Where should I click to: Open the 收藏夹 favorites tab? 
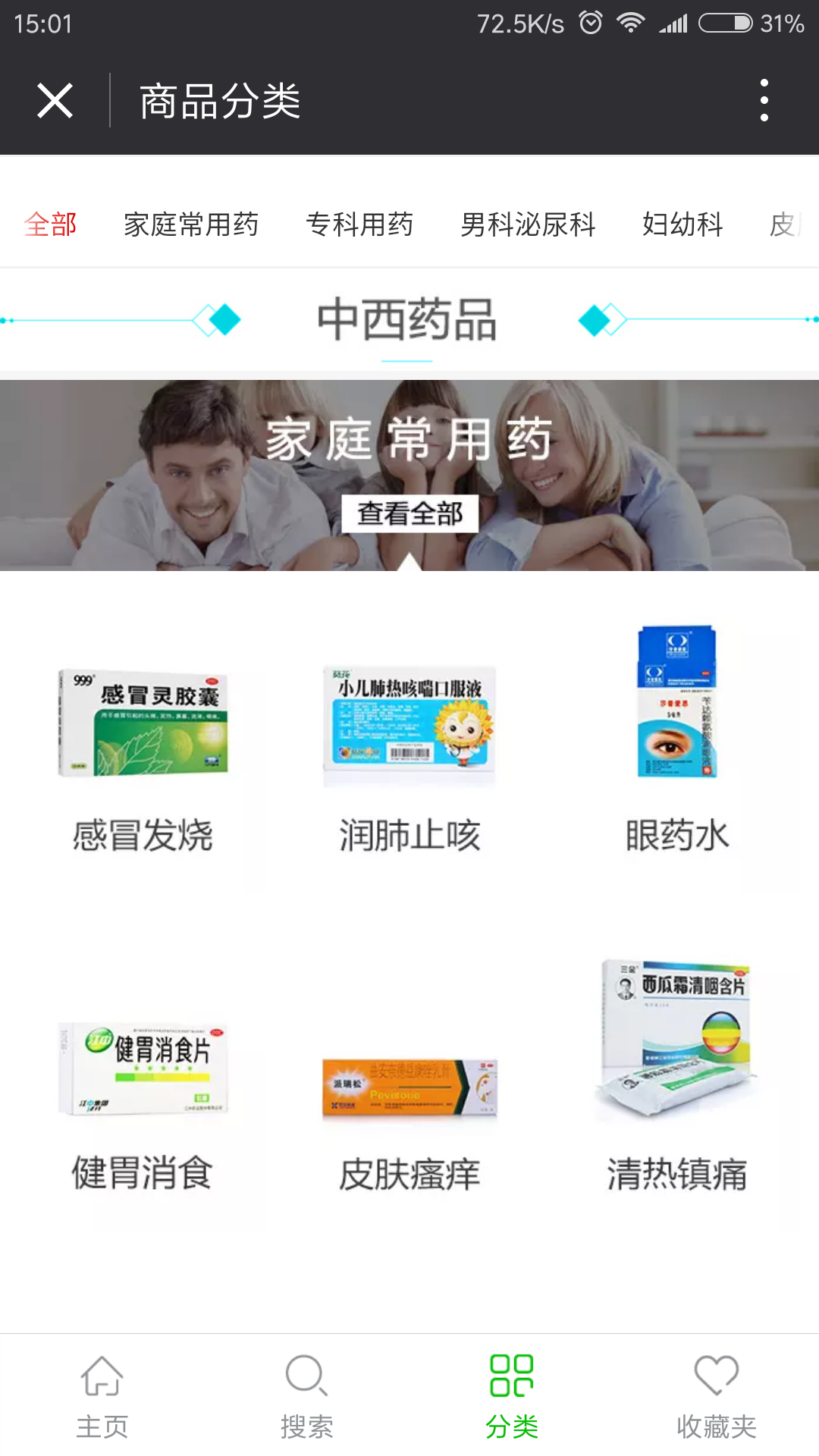tap(717, 1395)
